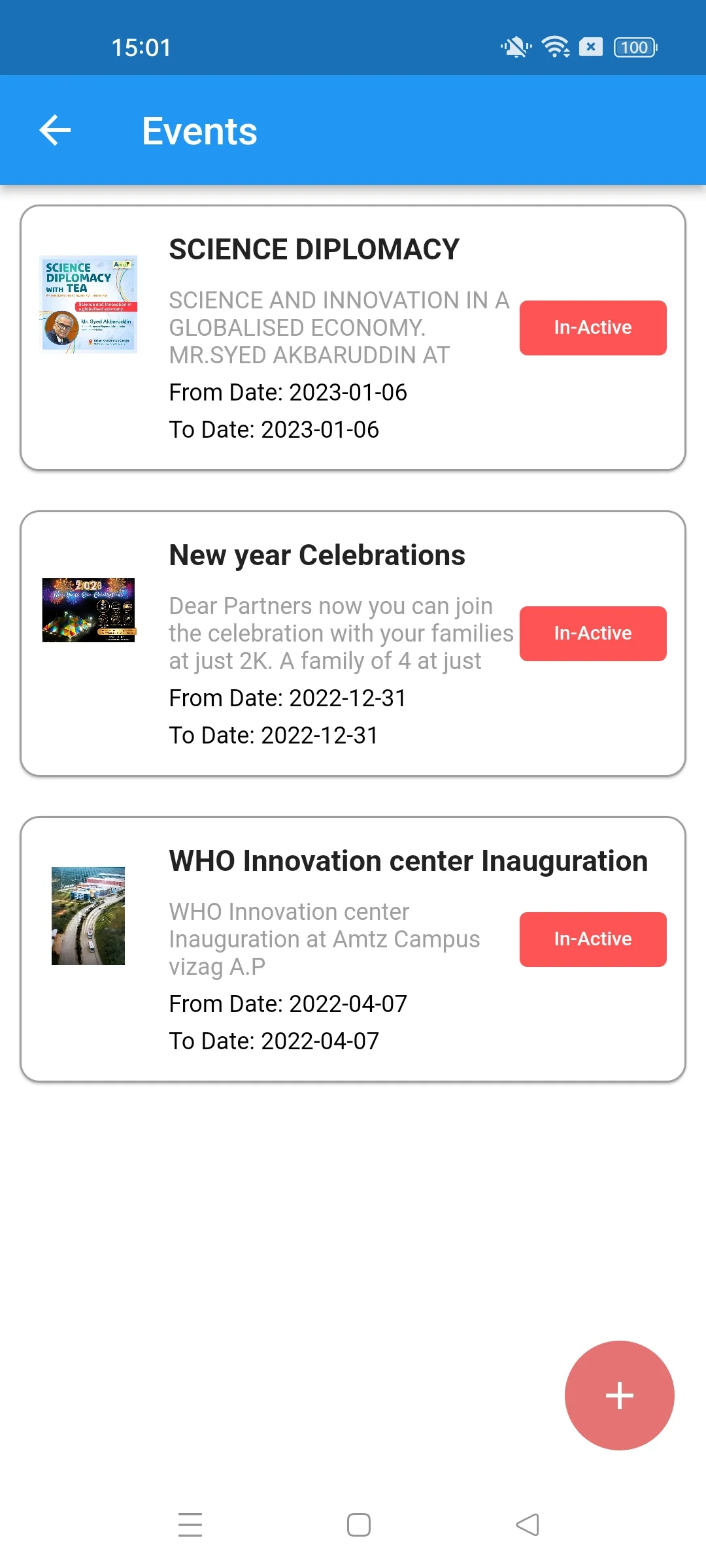The height and width of the screenshot is (1568, 706).
Task: Click the back arrow in the Events header
Action: click(x=55, y=129)
